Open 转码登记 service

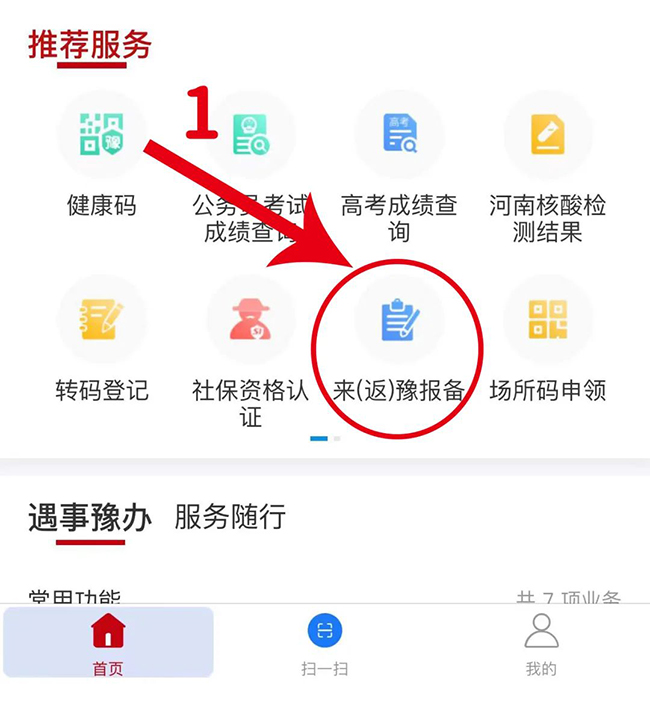click(101, 320)
